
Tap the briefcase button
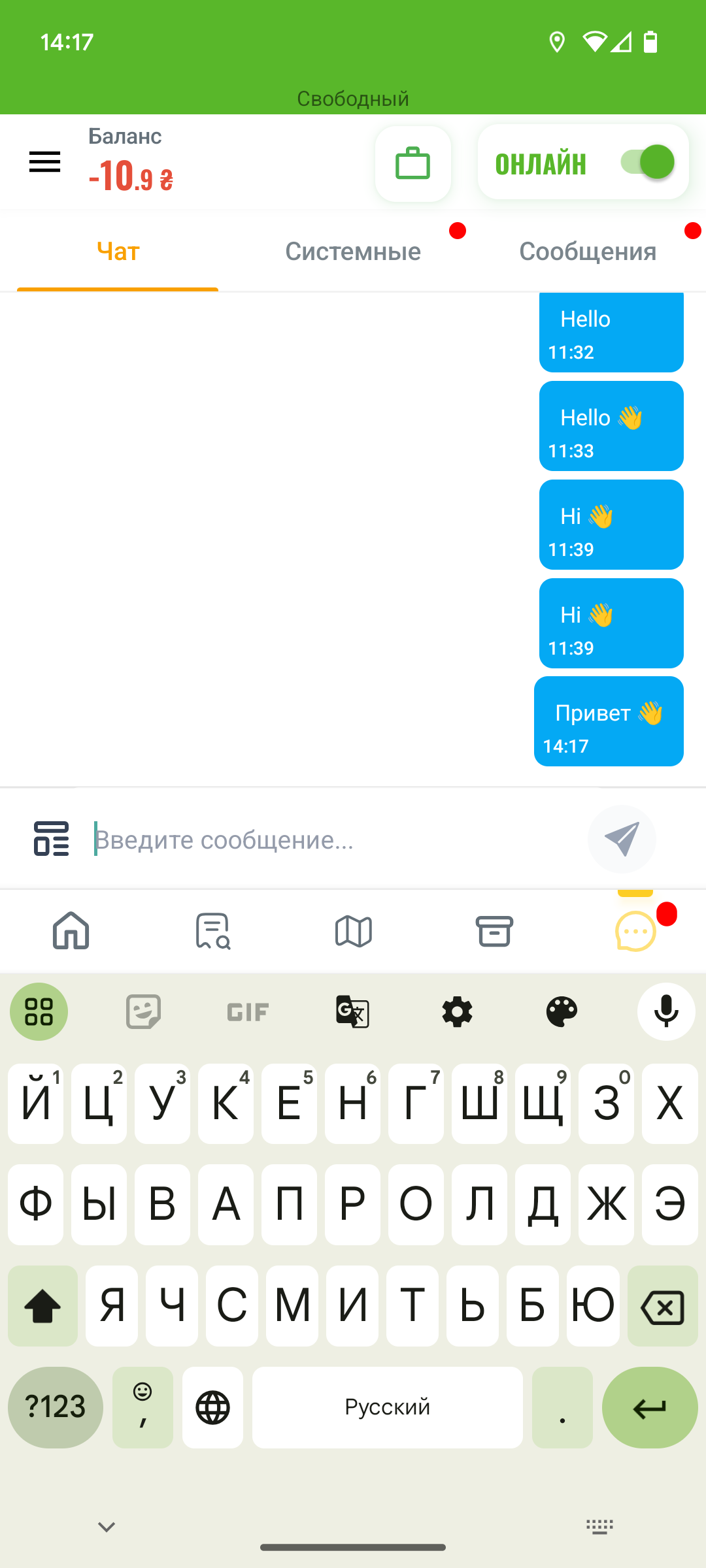413,164
